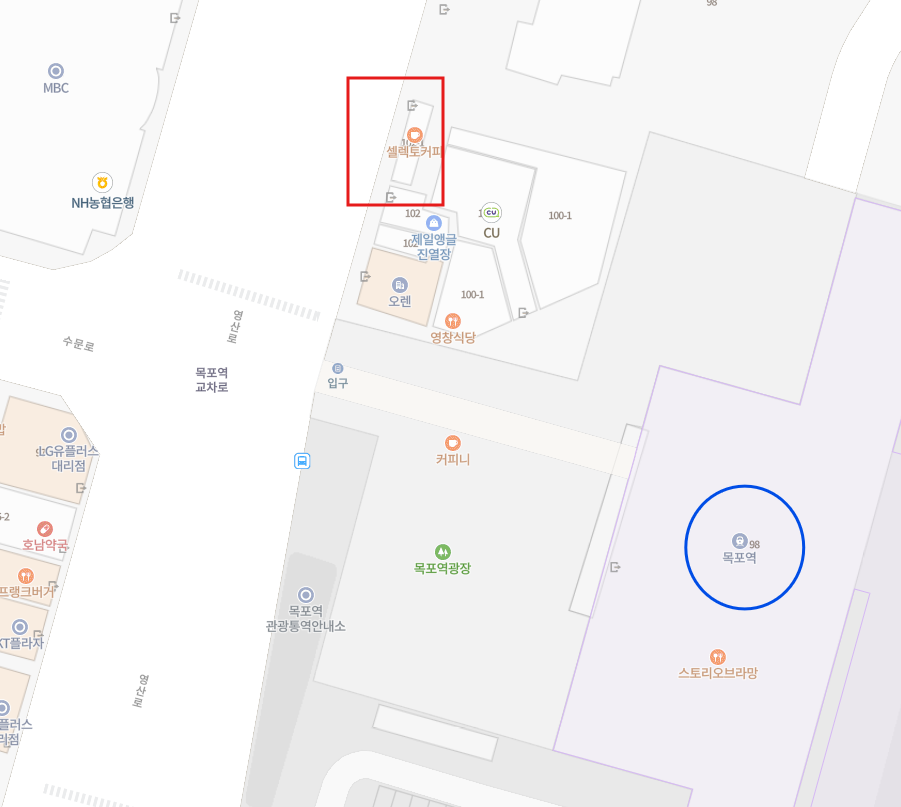Screen dimensions: 901x807
Task: Open the 오렌 place marker
Action: (399, 285)
